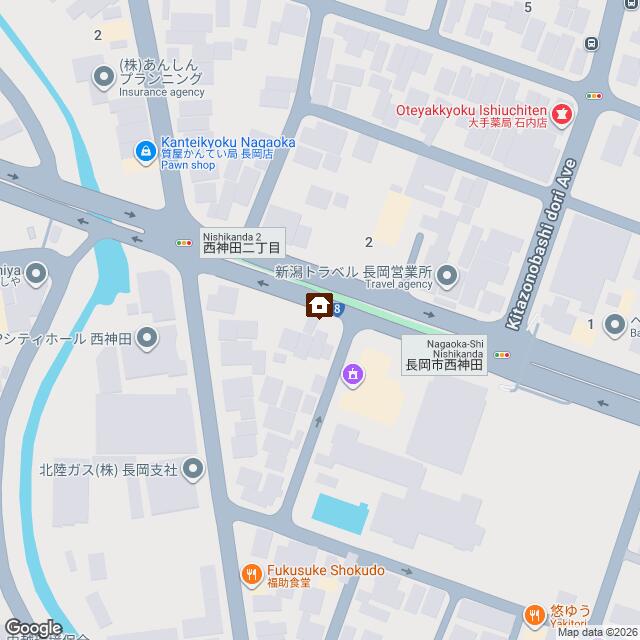Open the シティホール 西神田 place pin
The image size is (640, 640).
click(147, 338)
